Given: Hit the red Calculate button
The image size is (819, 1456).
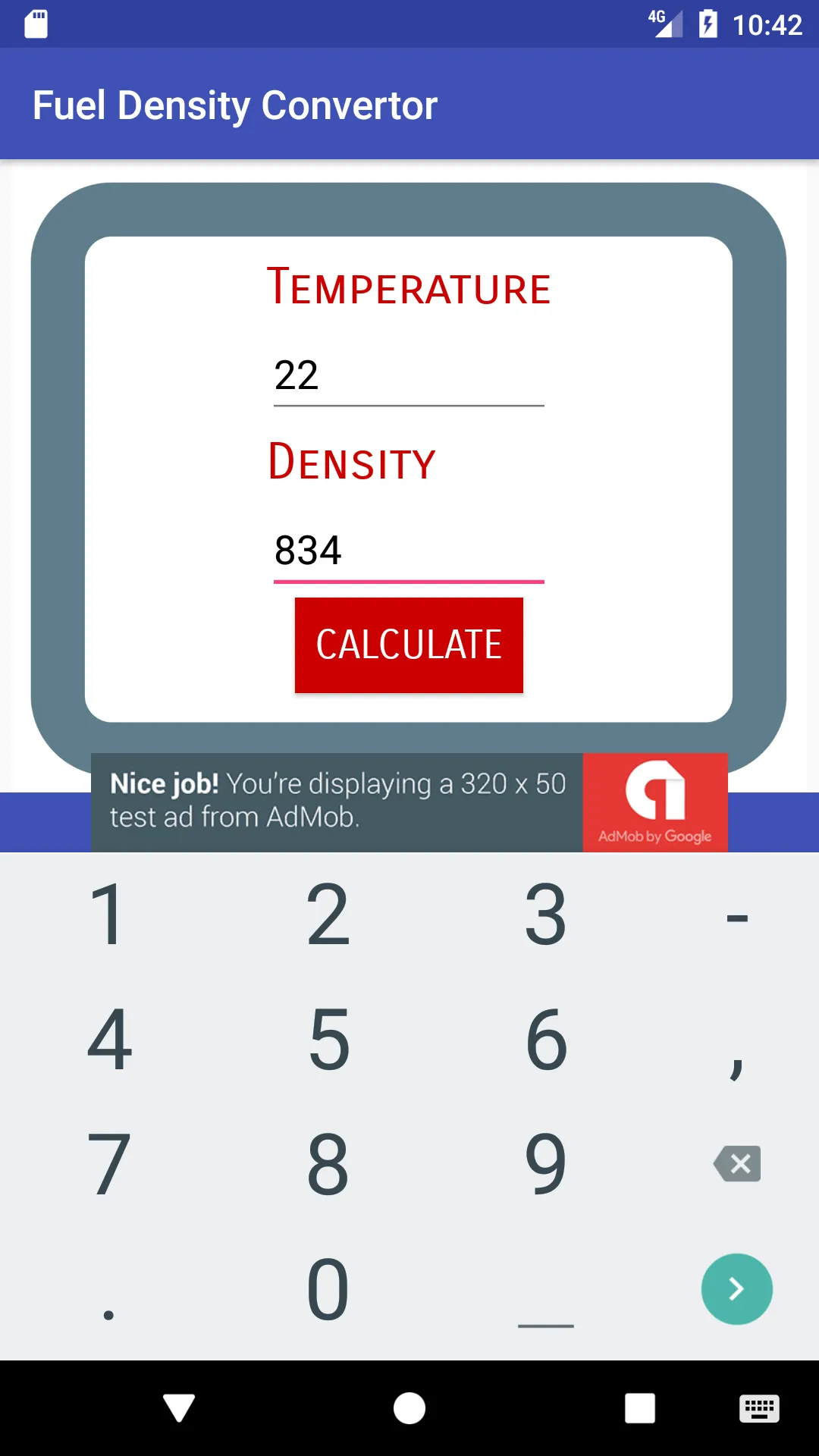Looking at the screenshot, I should click(x=409, y=645).
